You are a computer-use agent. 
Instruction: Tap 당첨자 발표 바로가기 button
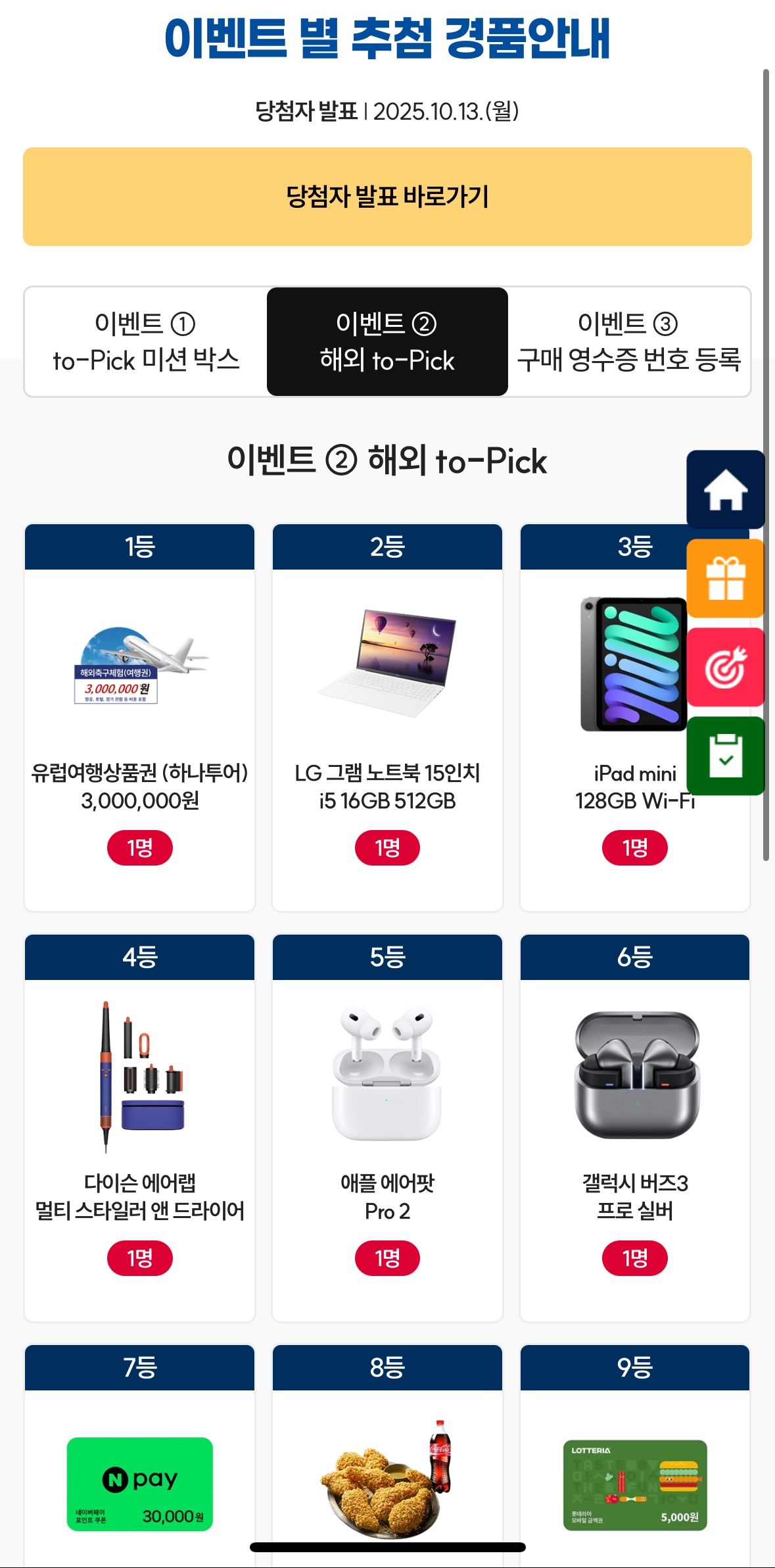tap(387, 197)
